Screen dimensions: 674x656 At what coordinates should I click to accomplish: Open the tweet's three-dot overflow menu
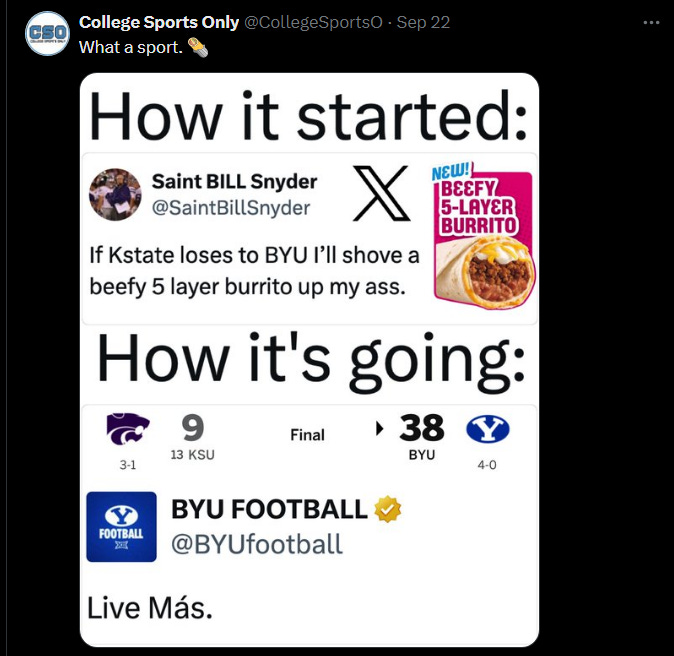pyautogui.click(x=651, y=22)
